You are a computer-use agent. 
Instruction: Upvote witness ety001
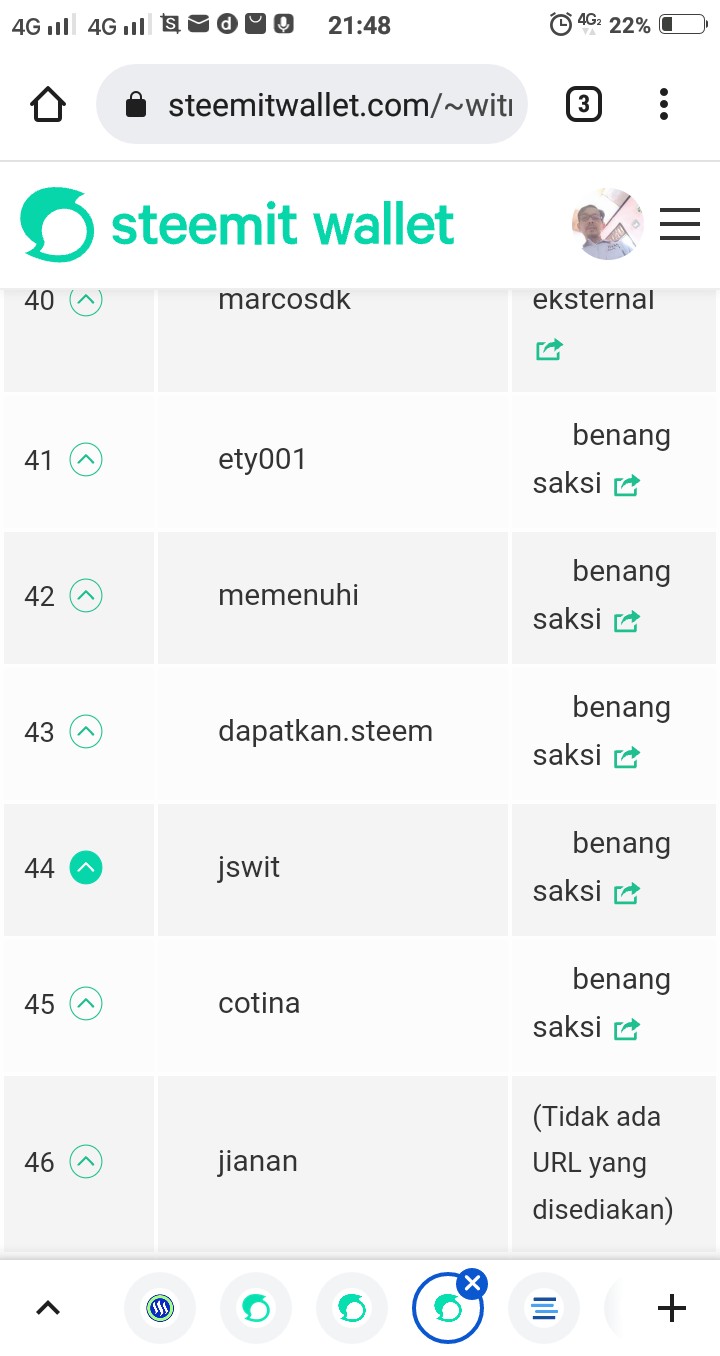pos(86,460)
